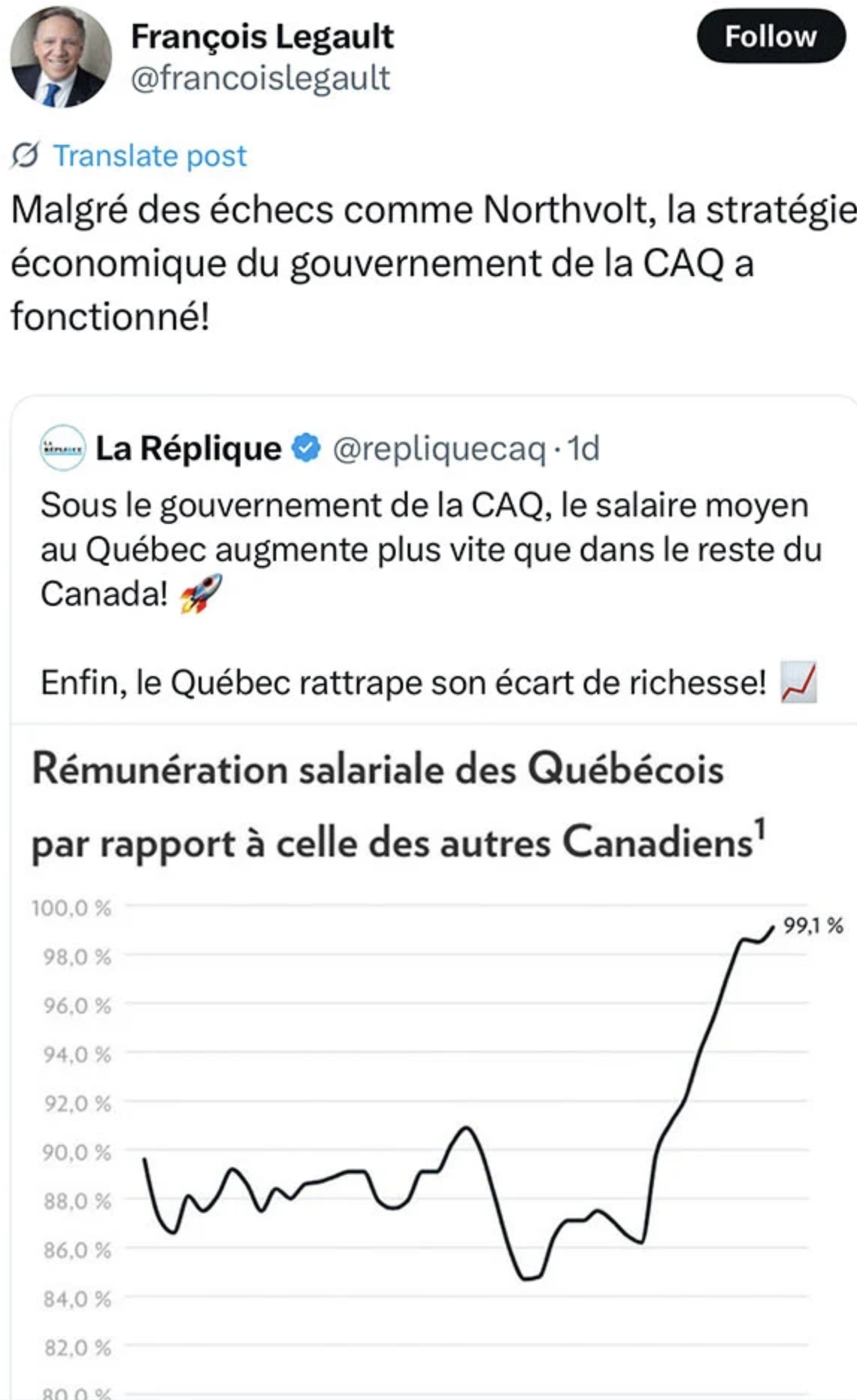
Task: Follow François Legault
Action: tap(770, 35)
